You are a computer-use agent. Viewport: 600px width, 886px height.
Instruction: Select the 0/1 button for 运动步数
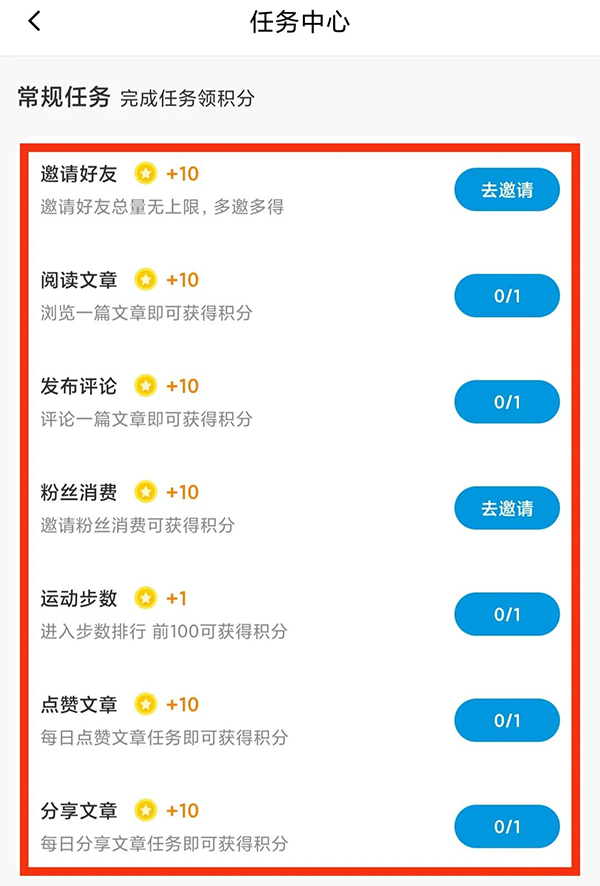(x=507, y=614)
